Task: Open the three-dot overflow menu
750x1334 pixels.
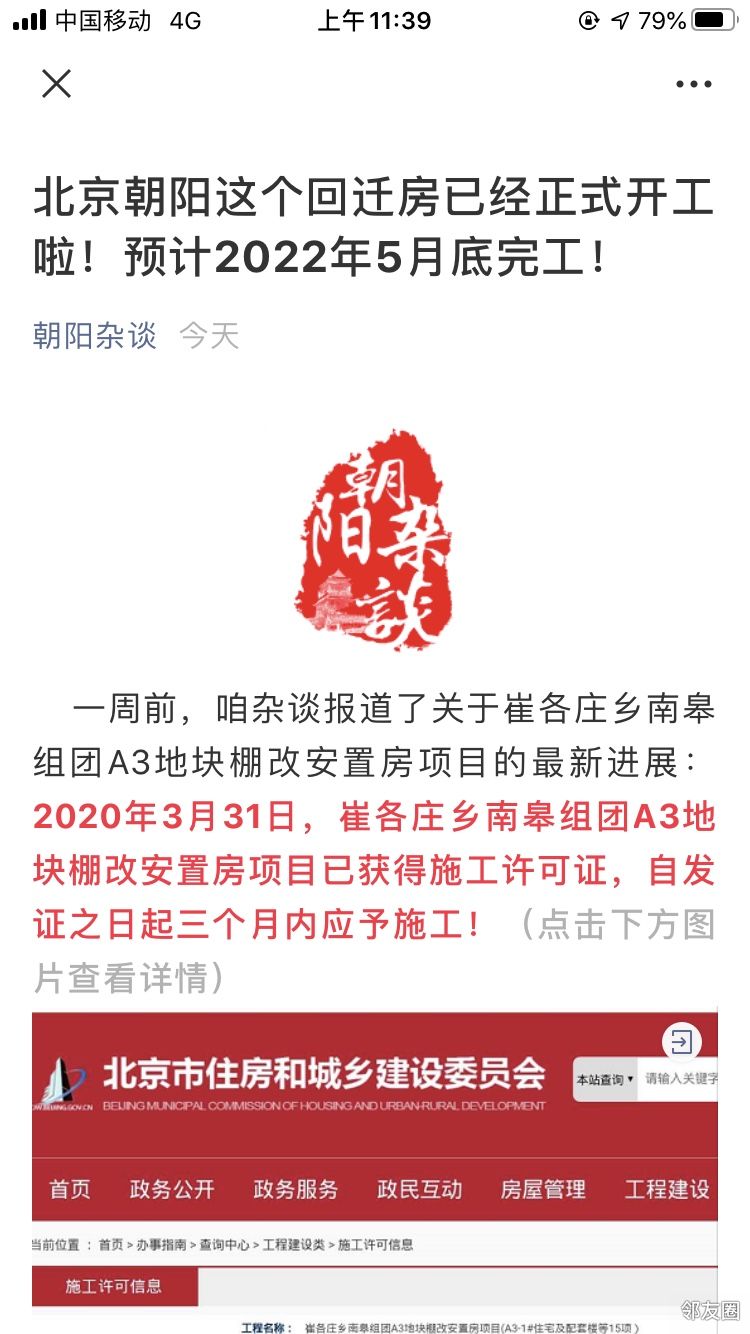Action: tap(693, 85)
